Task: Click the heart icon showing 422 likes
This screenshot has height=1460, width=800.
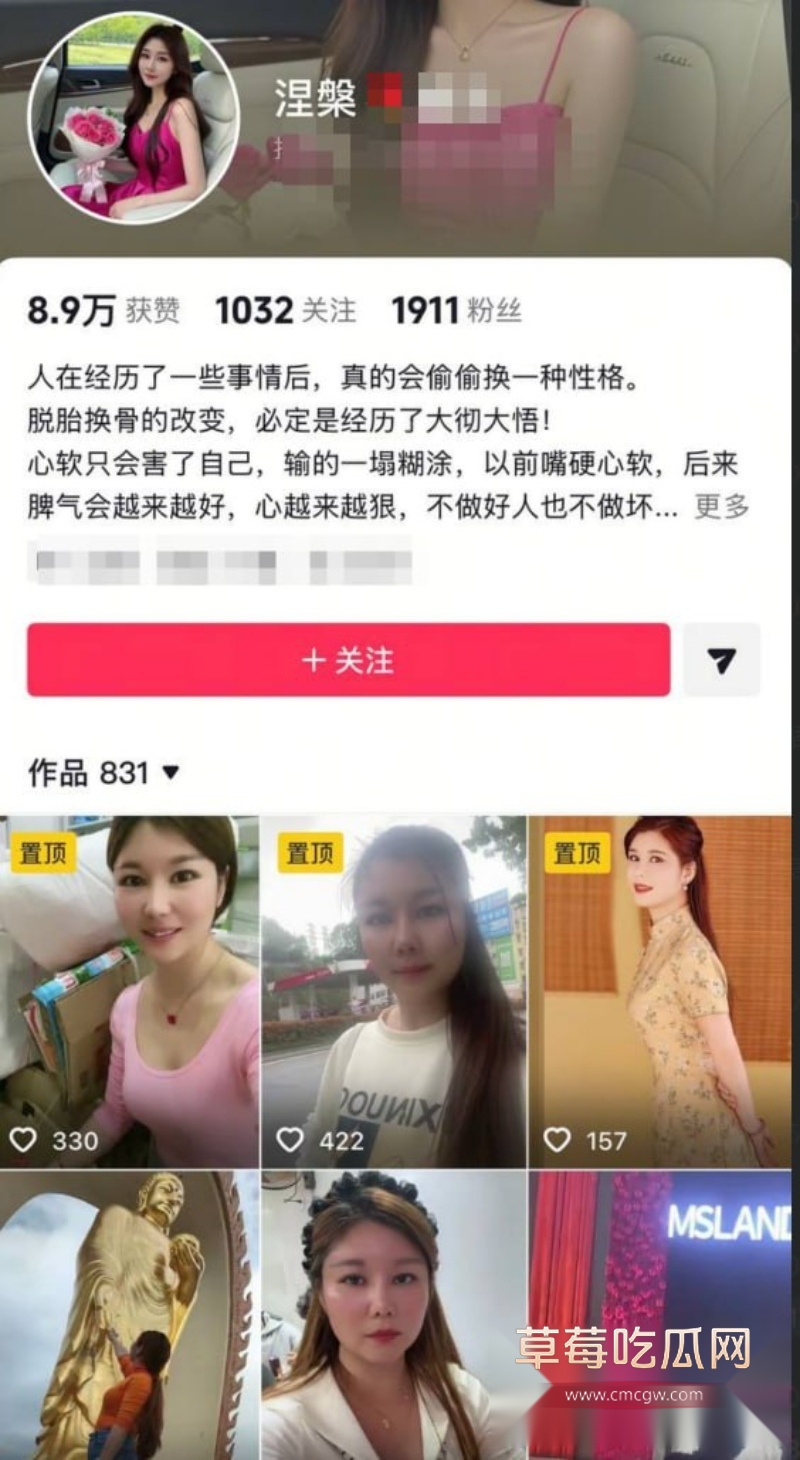Action: (291, 1139)
